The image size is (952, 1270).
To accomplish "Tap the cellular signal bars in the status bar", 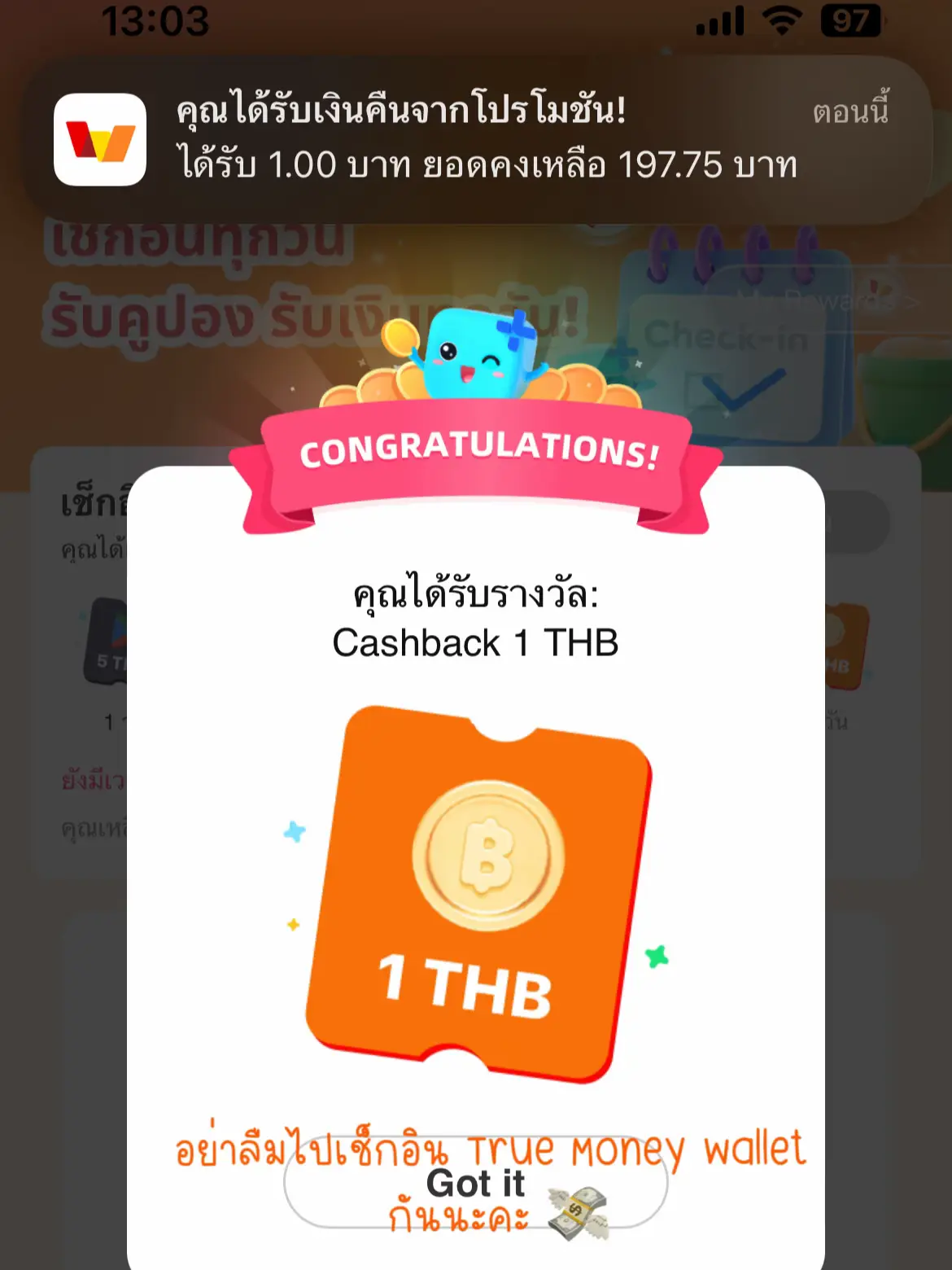I will pos(718,22).
